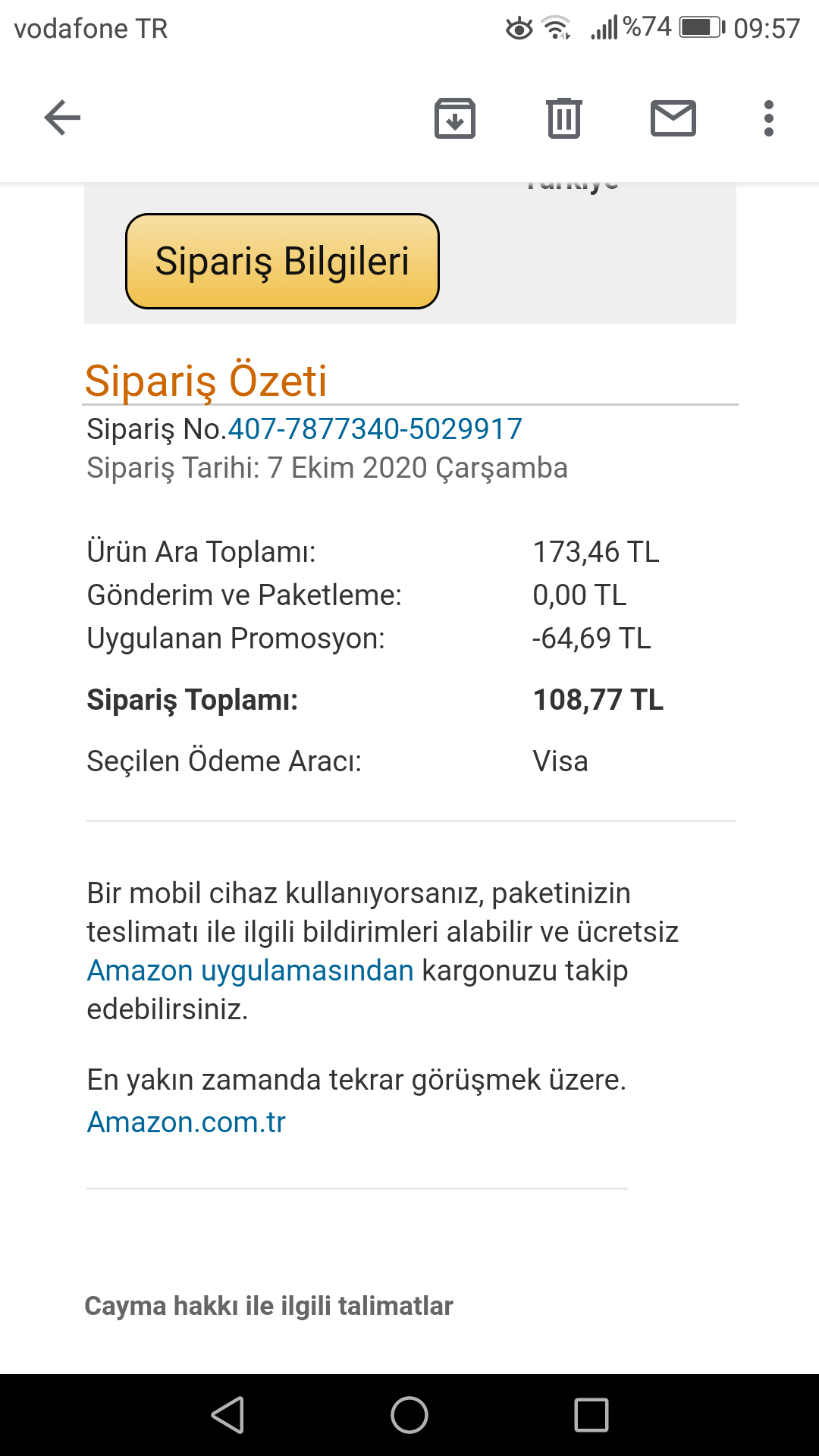Screen dimensions: 819x1456
Task: Archive this email
Action: pyautogui.click(x=454, y=118)
